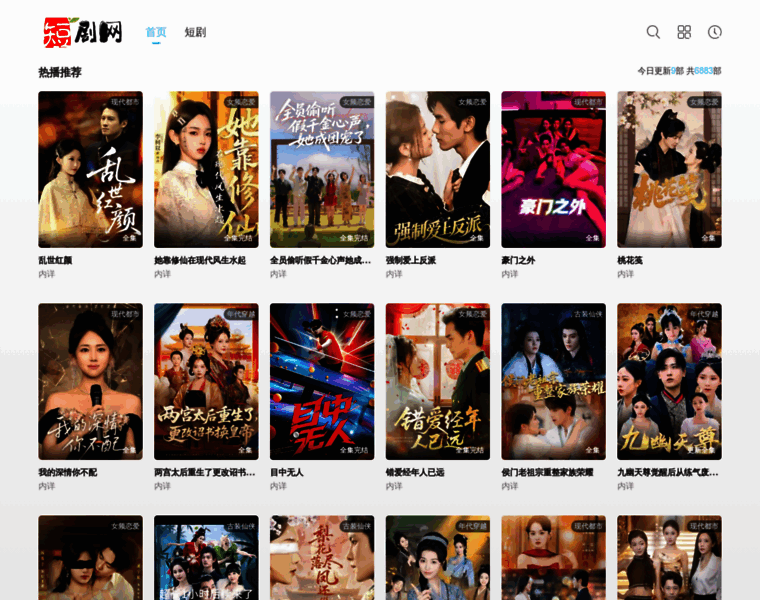Open the drama 豪门之外

tap(553, 170)
